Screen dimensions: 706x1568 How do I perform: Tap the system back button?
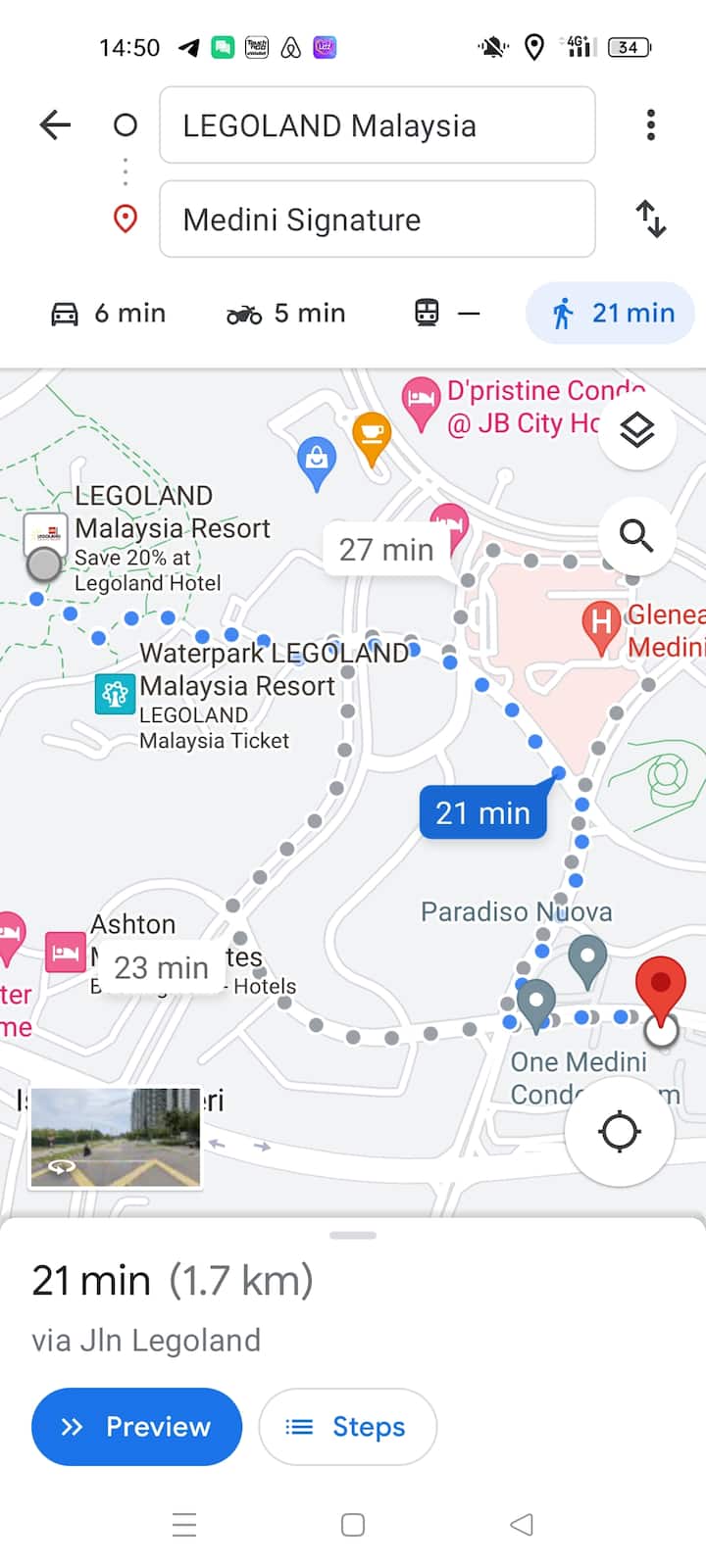coord(522,1525)
